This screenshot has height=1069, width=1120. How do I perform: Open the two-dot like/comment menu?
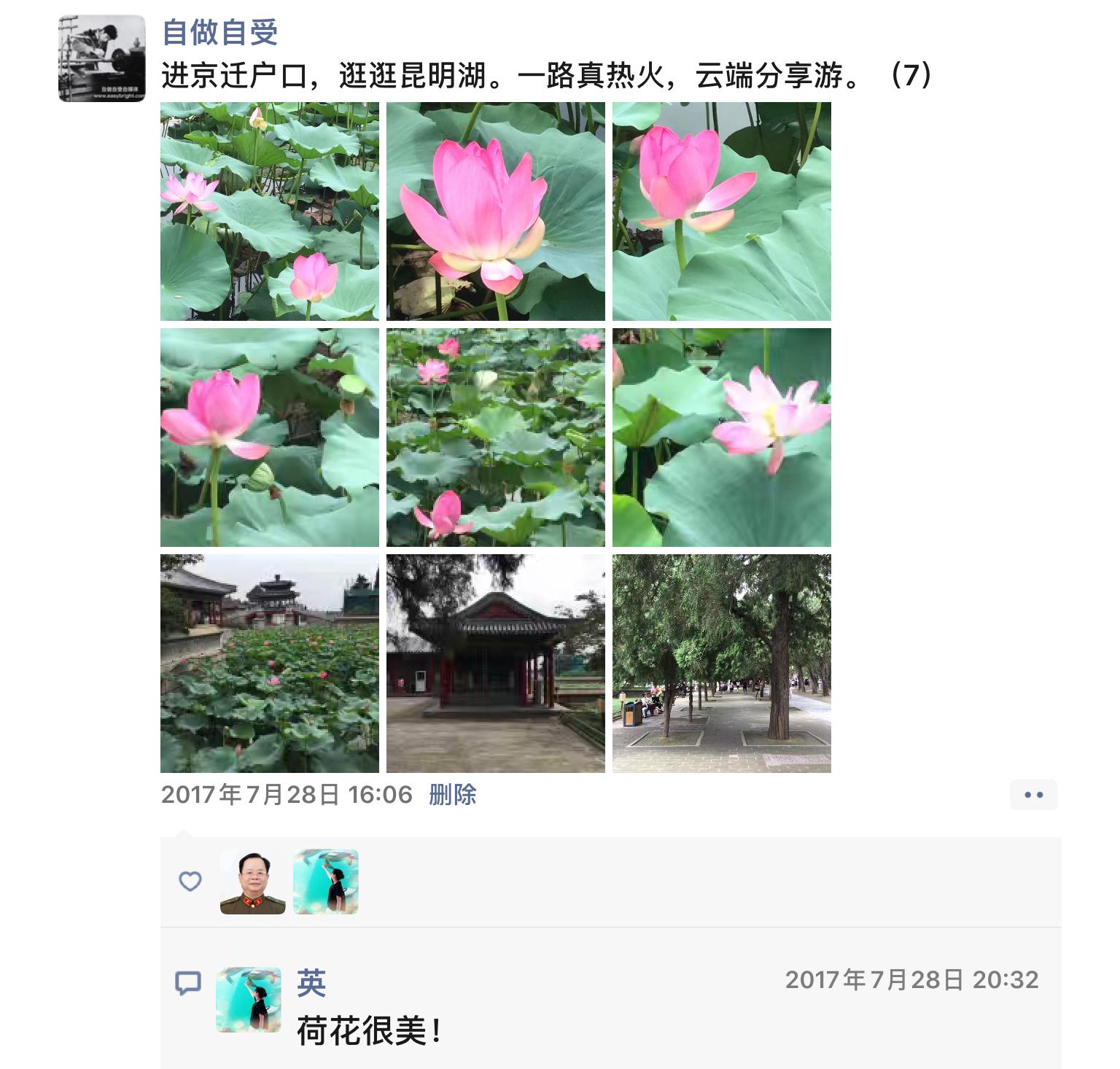coord(1033,795)
